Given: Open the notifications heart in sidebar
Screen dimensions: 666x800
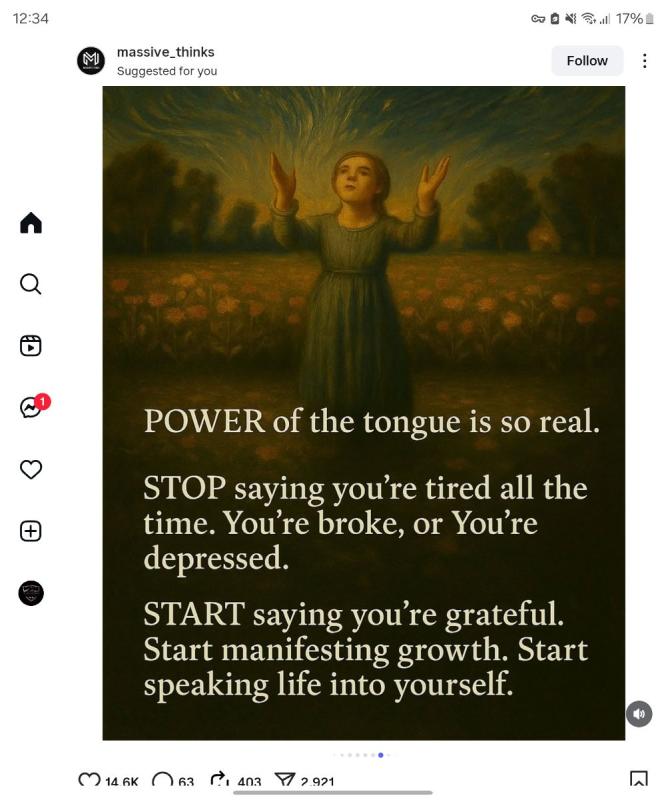Looking at the screenshot, I should [31, 469].
